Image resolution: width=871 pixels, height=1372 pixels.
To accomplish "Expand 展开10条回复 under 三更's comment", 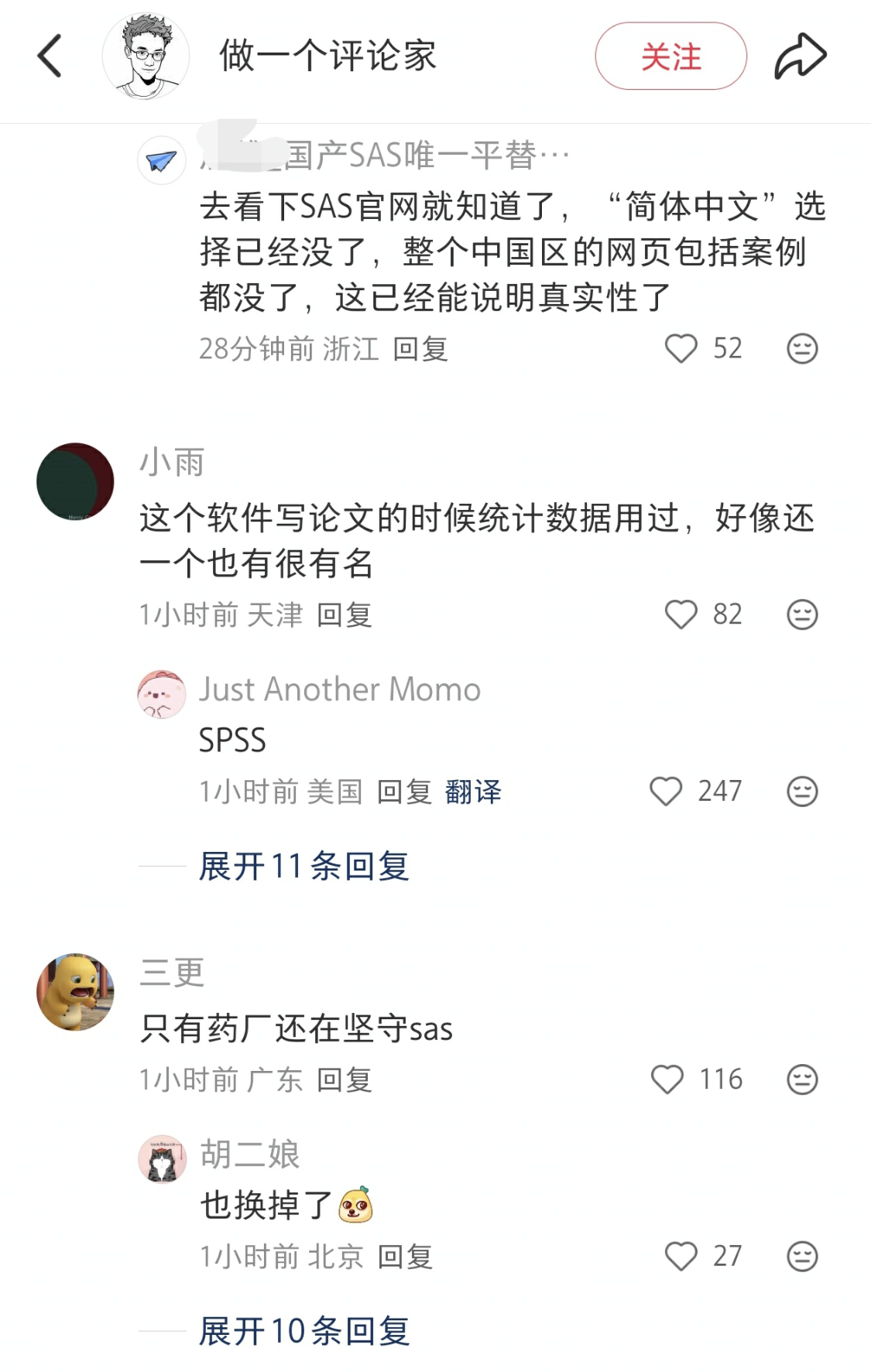I will point(303,1331).
